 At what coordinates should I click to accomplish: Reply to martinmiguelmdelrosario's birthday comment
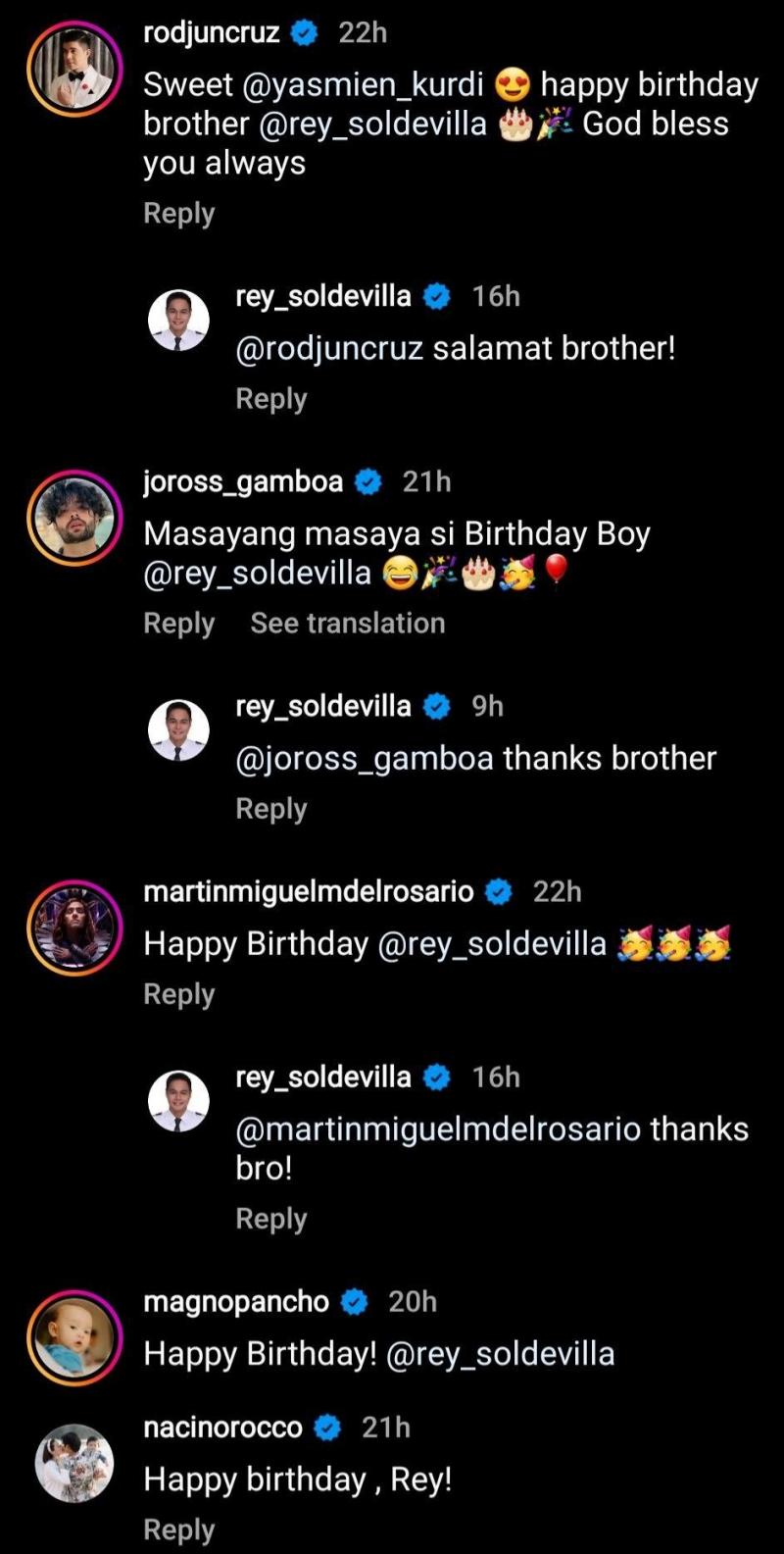click(x=178, y=994)
